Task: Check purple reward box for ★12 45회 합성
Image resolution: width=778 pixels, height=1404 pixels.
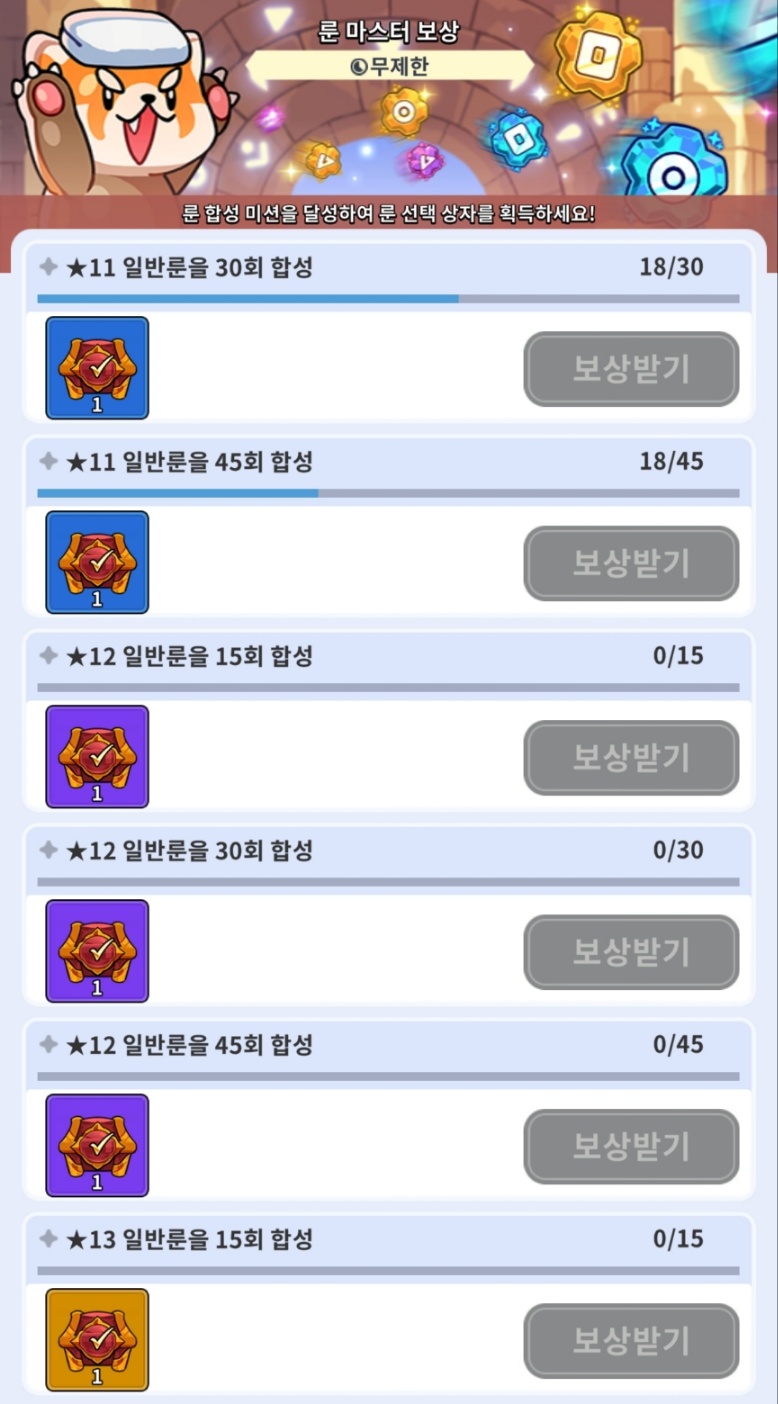Action: 97,1144
